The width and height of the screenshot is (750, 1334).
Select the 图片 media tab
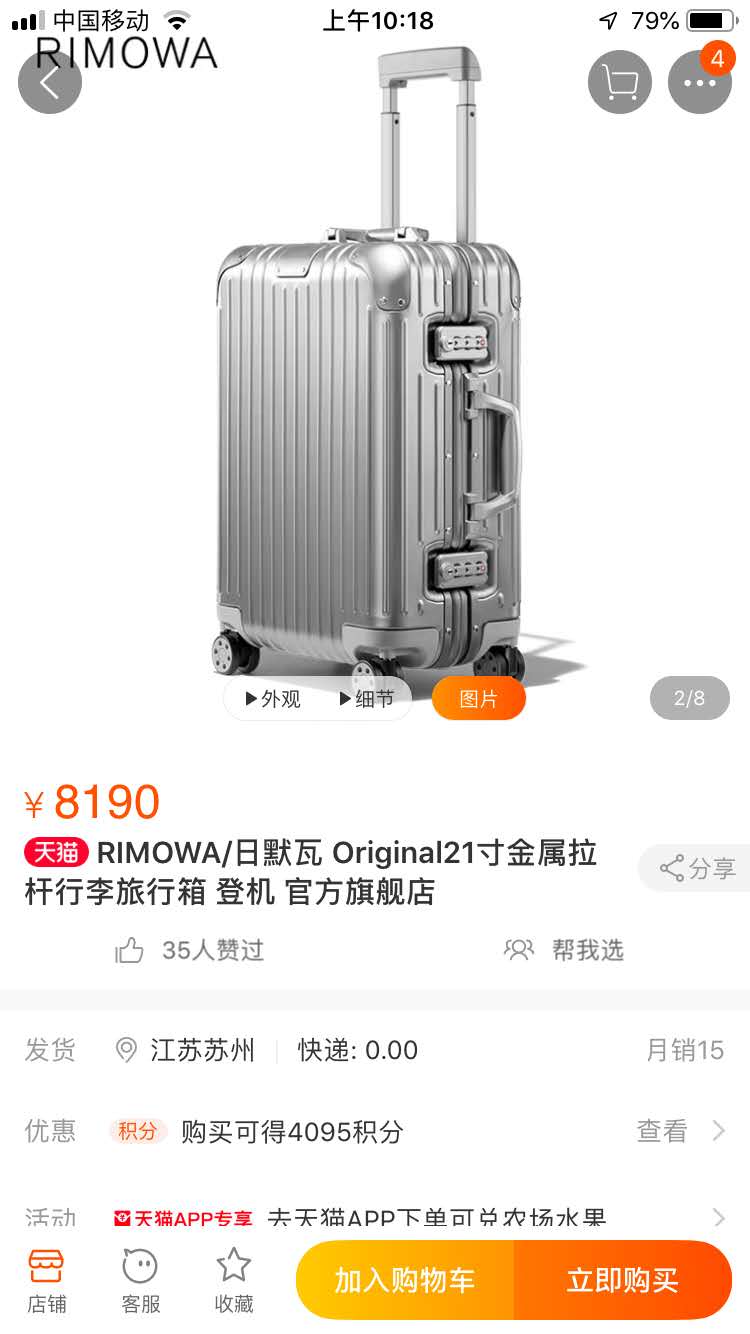tap(478, 699)
